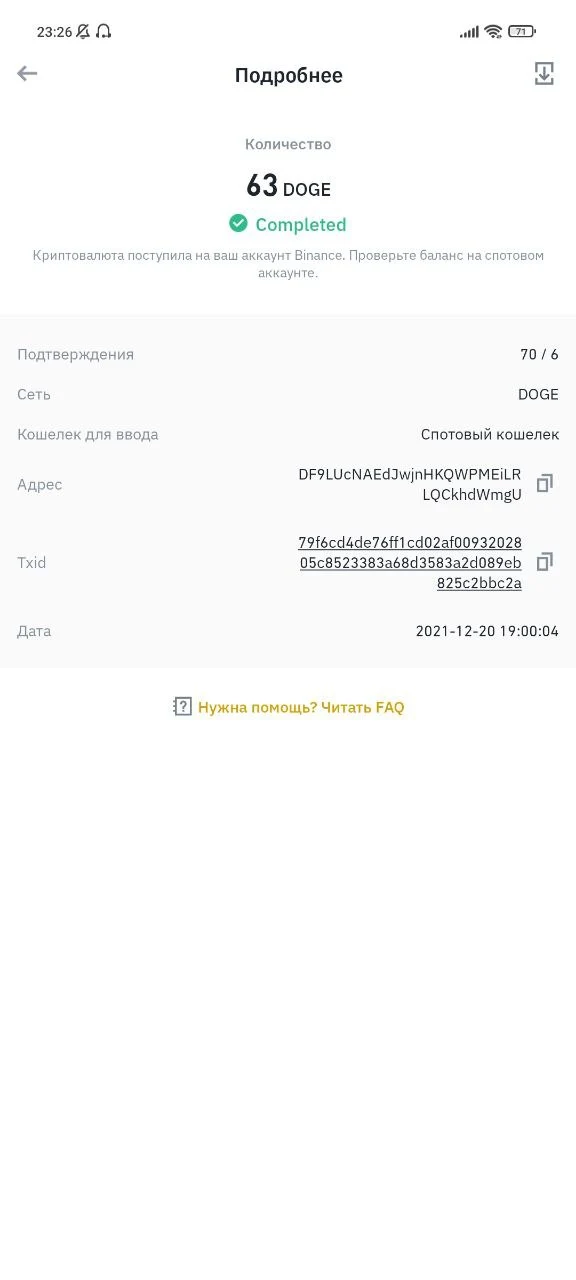
Task: Copy the Txid value
Action: pyautogui.click(x=544, y=562)
